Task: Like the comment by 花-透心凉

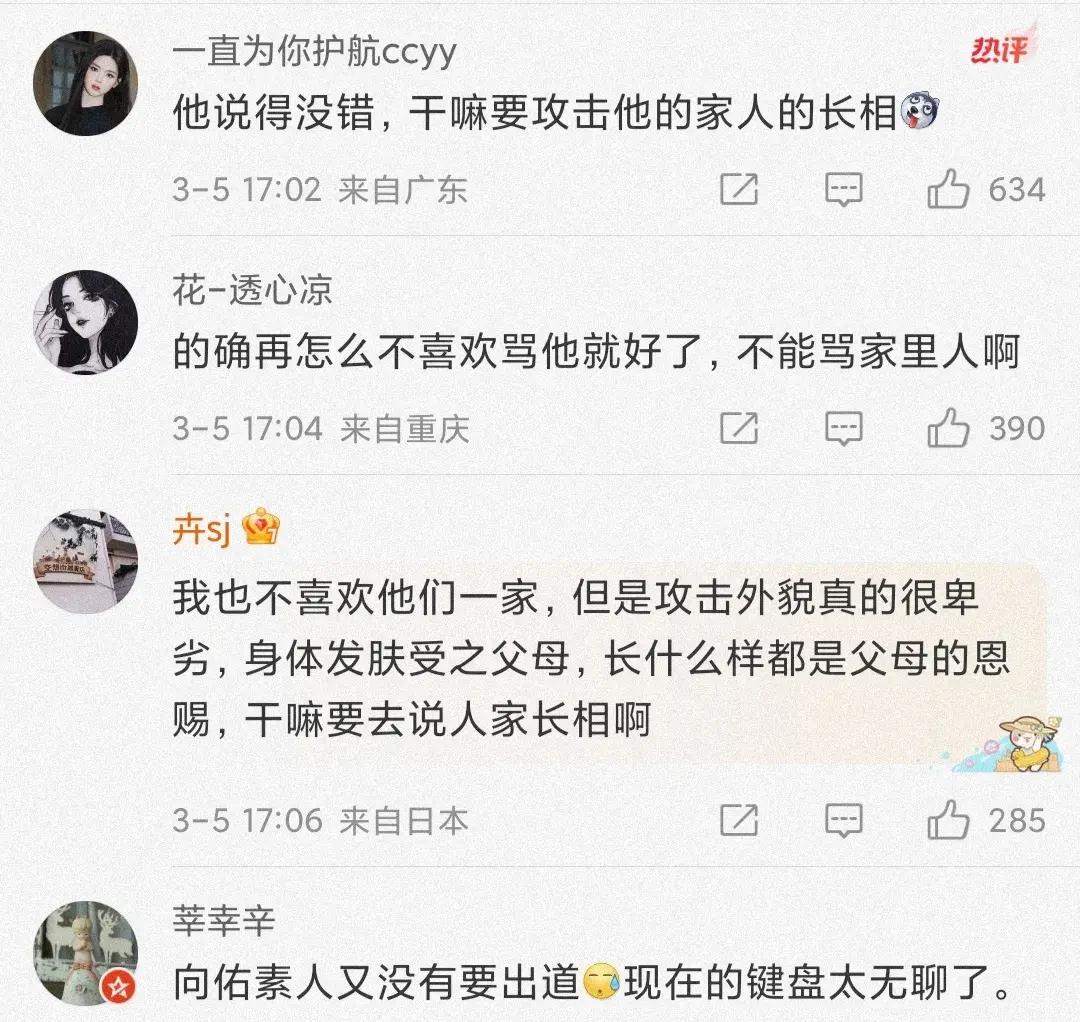Action: point(947,429)
